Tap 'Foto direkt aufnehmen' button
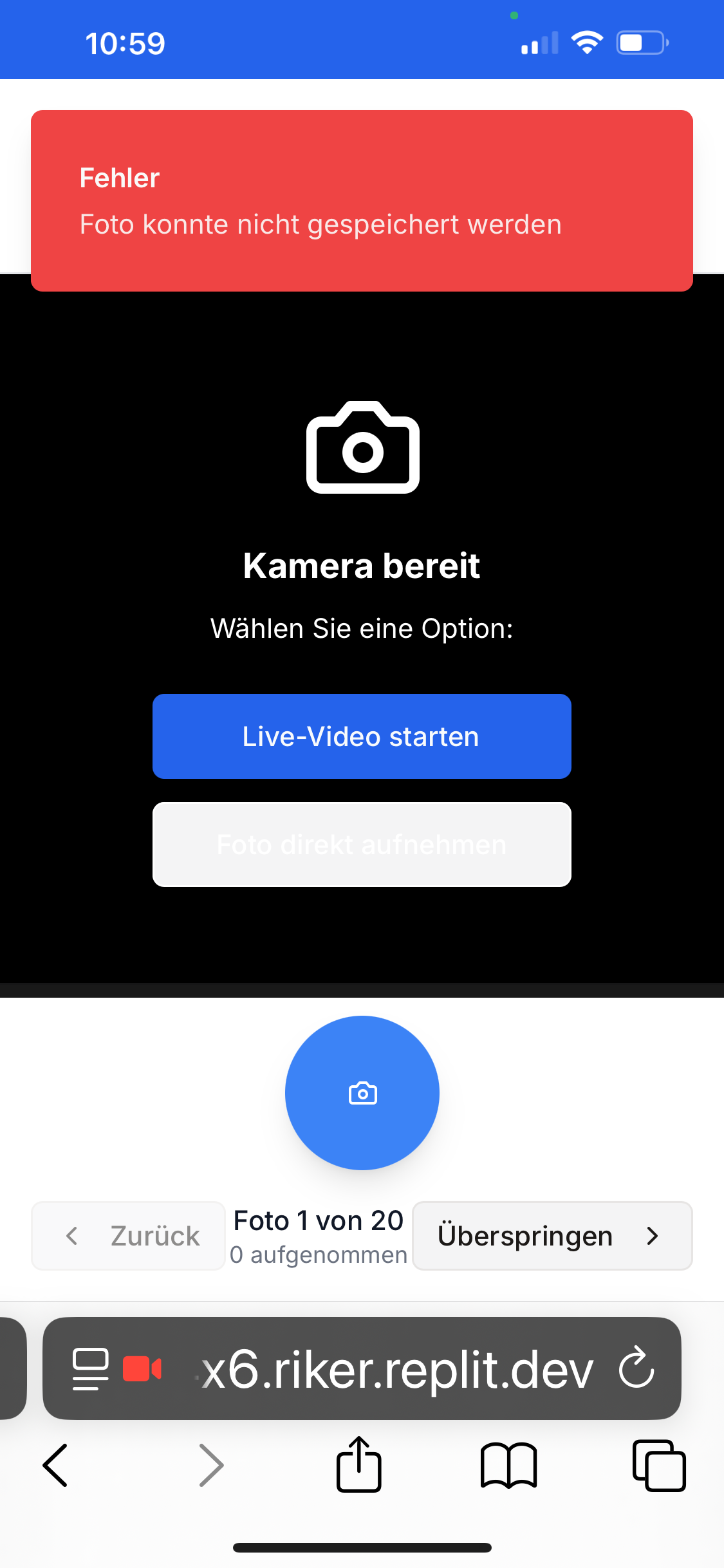724x1568 pixels. pyautogui.click(x=362, y=845)
